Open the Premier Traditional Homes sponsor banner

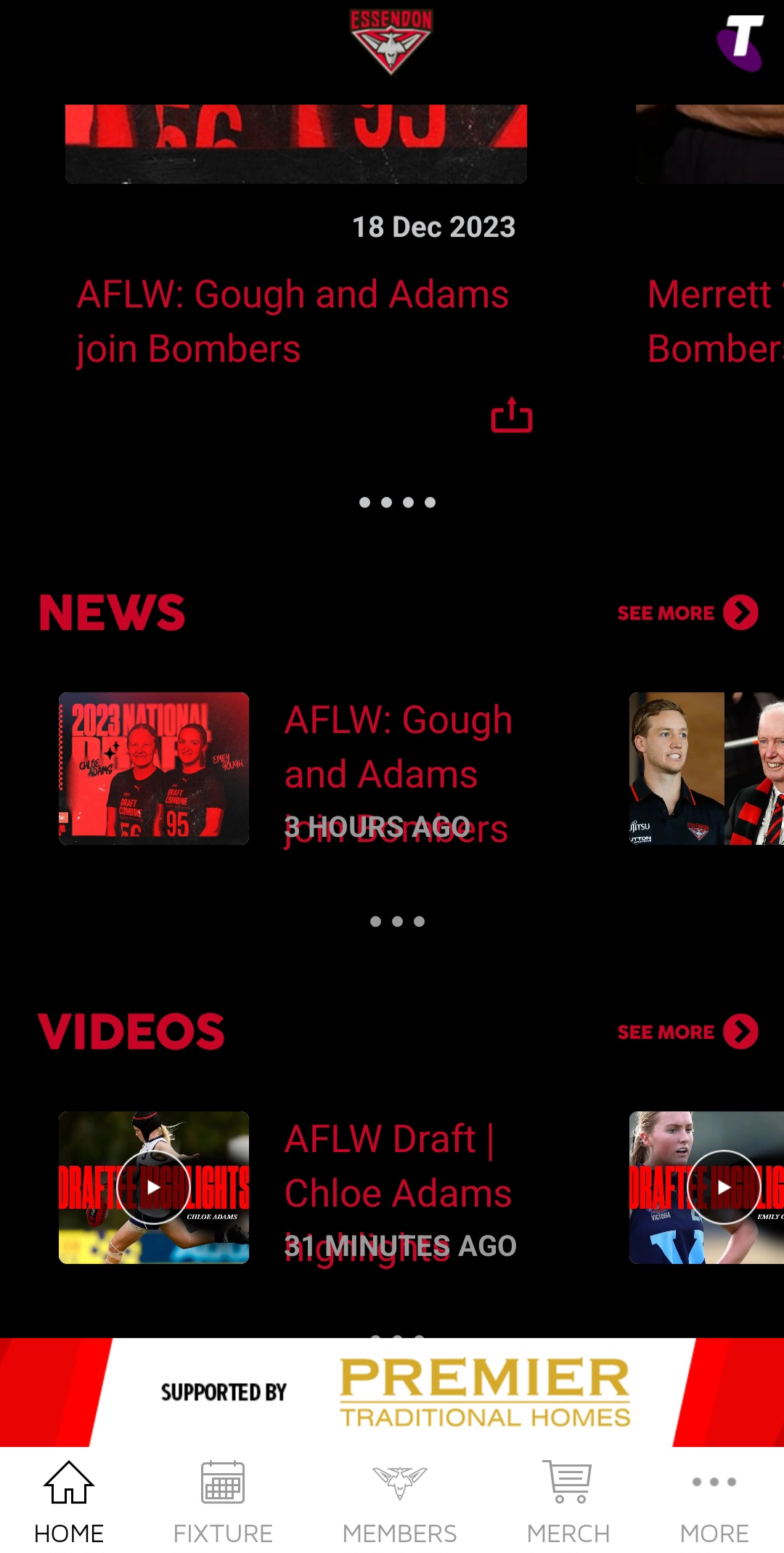(392, 1392)
